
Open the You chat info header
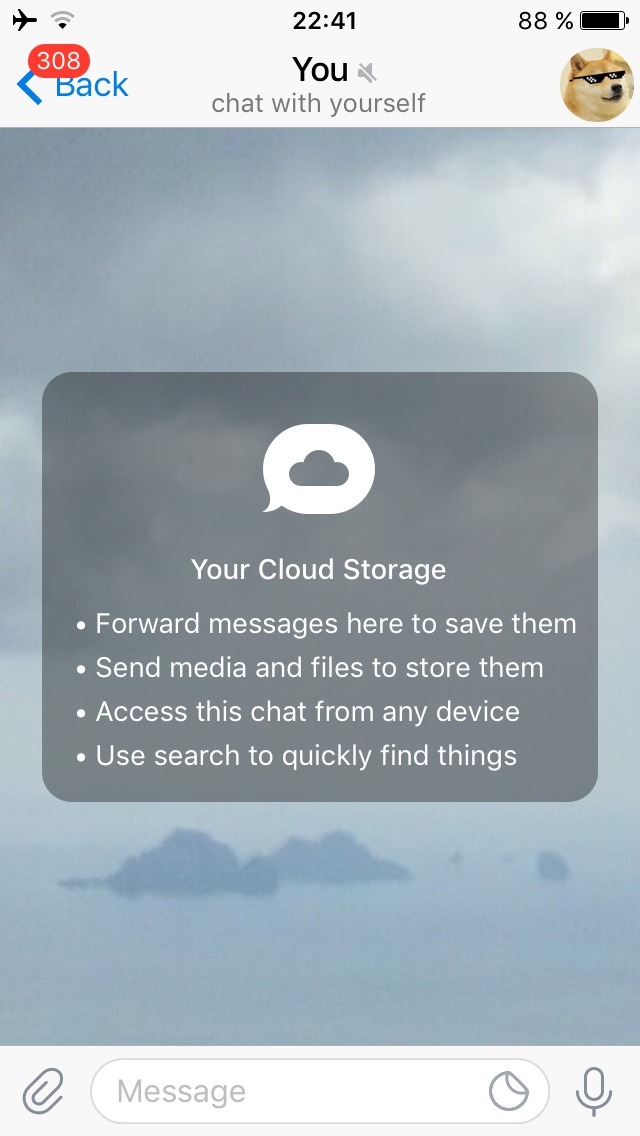coord(319,85)
